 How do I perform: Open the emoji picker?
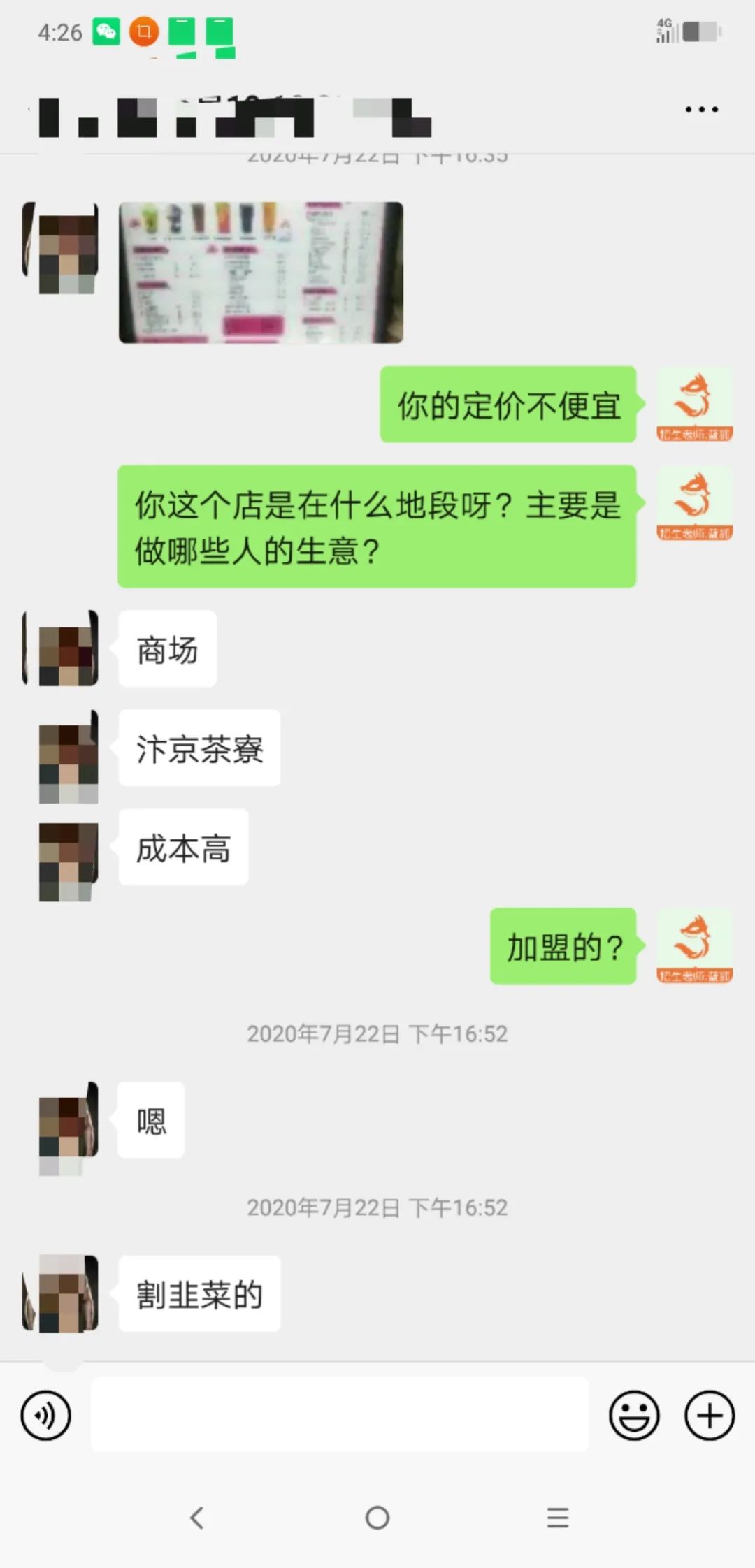[x=634, y=1416]
